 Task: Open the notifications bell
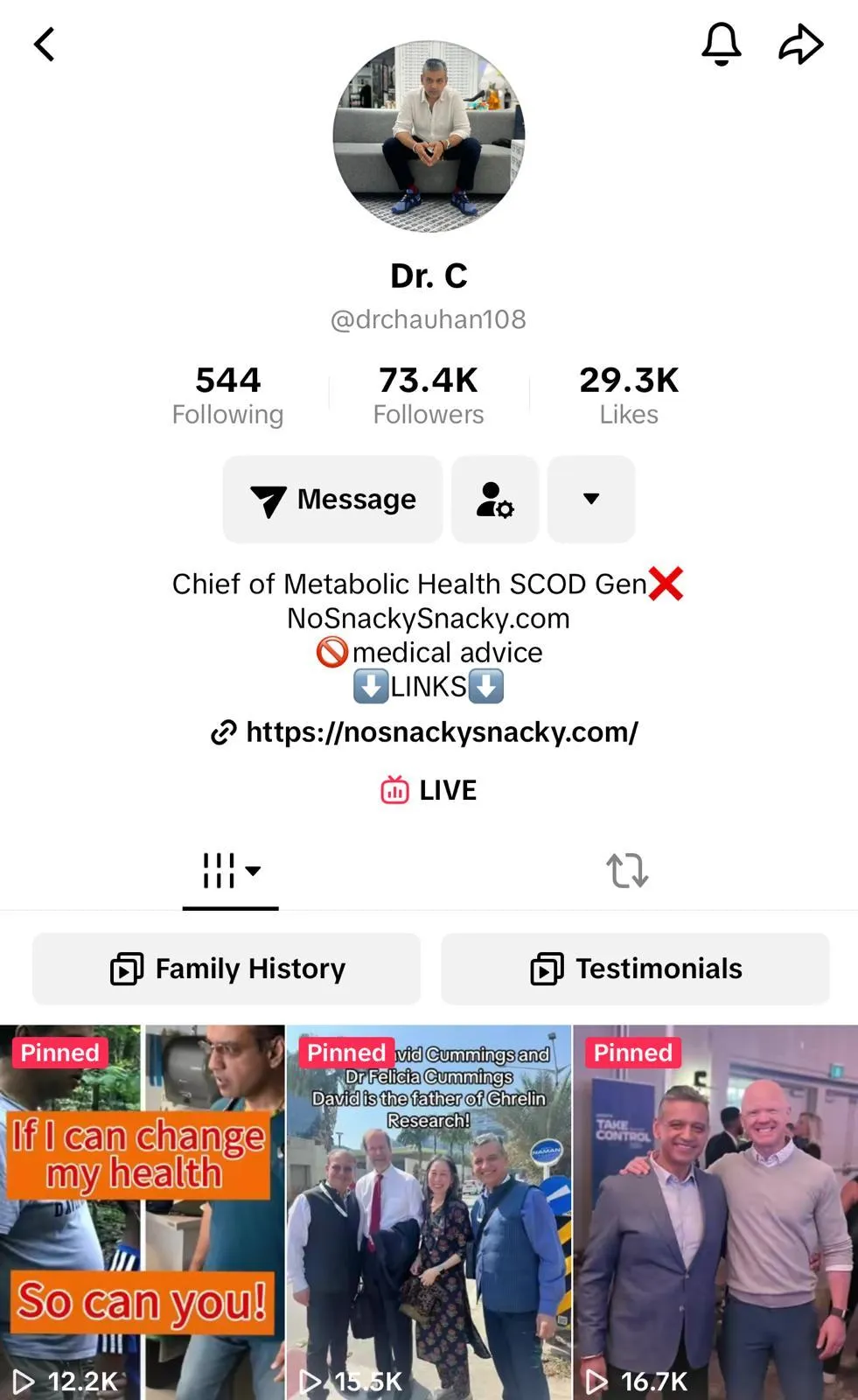[x=721, y=44]
